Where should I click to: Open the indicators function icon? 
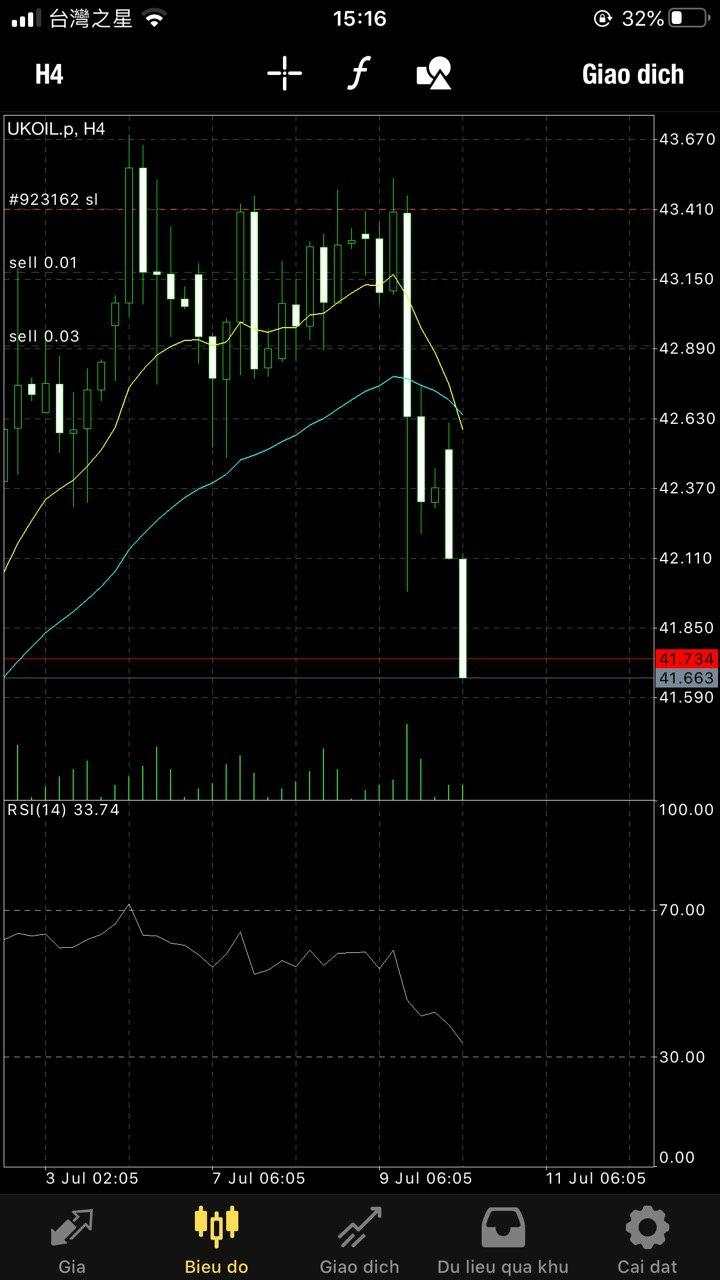click(x=359, y=73)
